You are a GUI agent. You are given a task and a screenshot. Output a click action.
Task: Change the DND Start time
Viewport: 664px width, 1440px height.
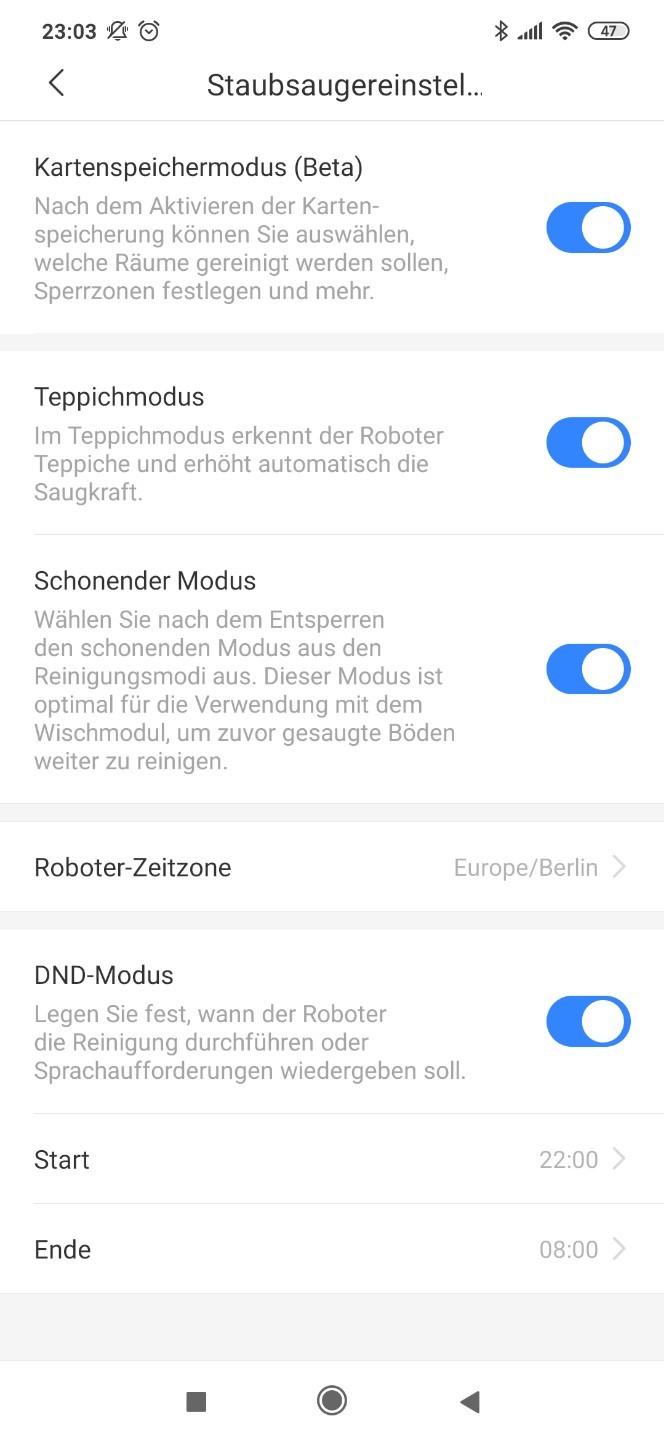(x=332, y=1159)
